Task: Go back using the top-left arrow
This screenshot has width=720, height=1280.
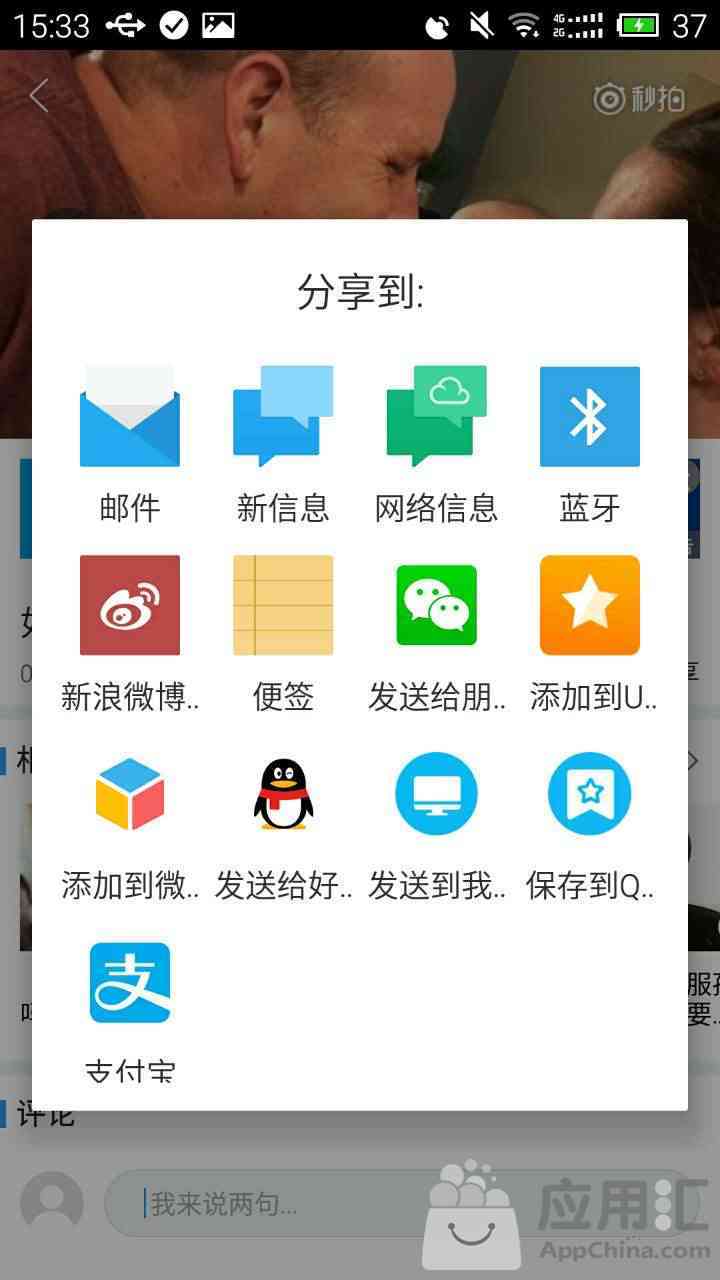Action: coord(39,96)
